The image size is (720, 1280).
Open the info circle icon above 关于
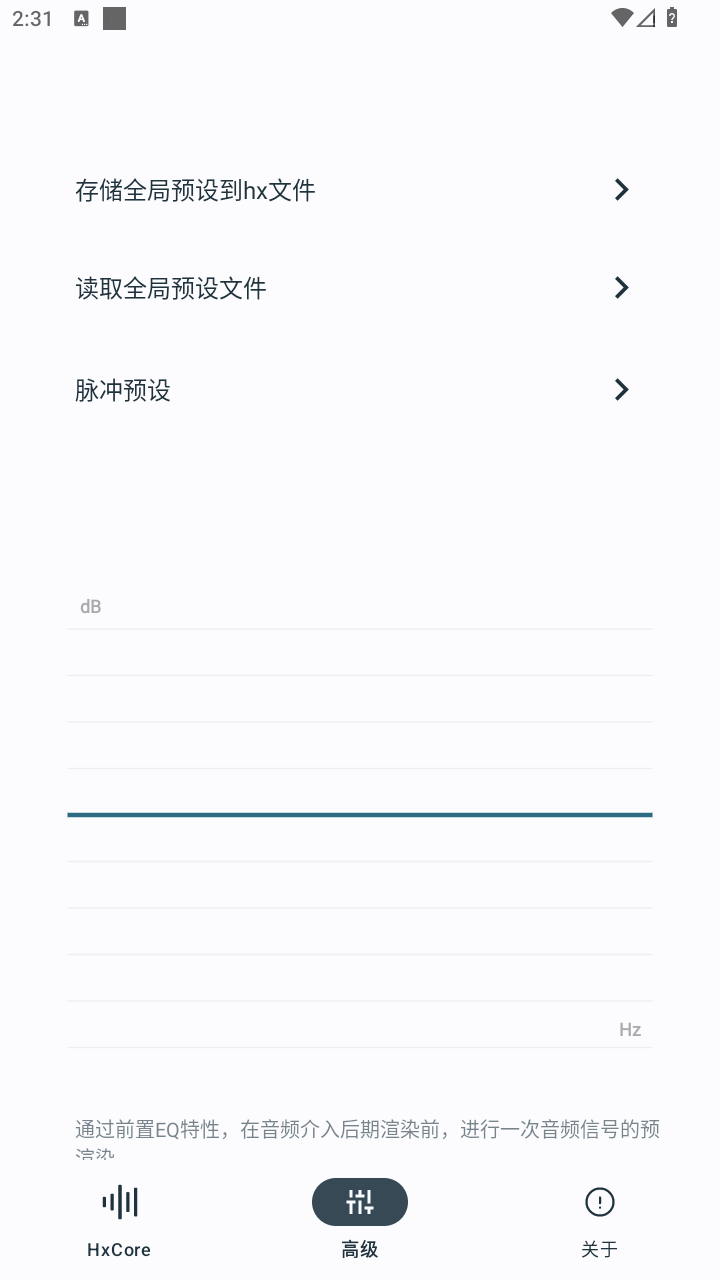click(x=599, y=1202)
